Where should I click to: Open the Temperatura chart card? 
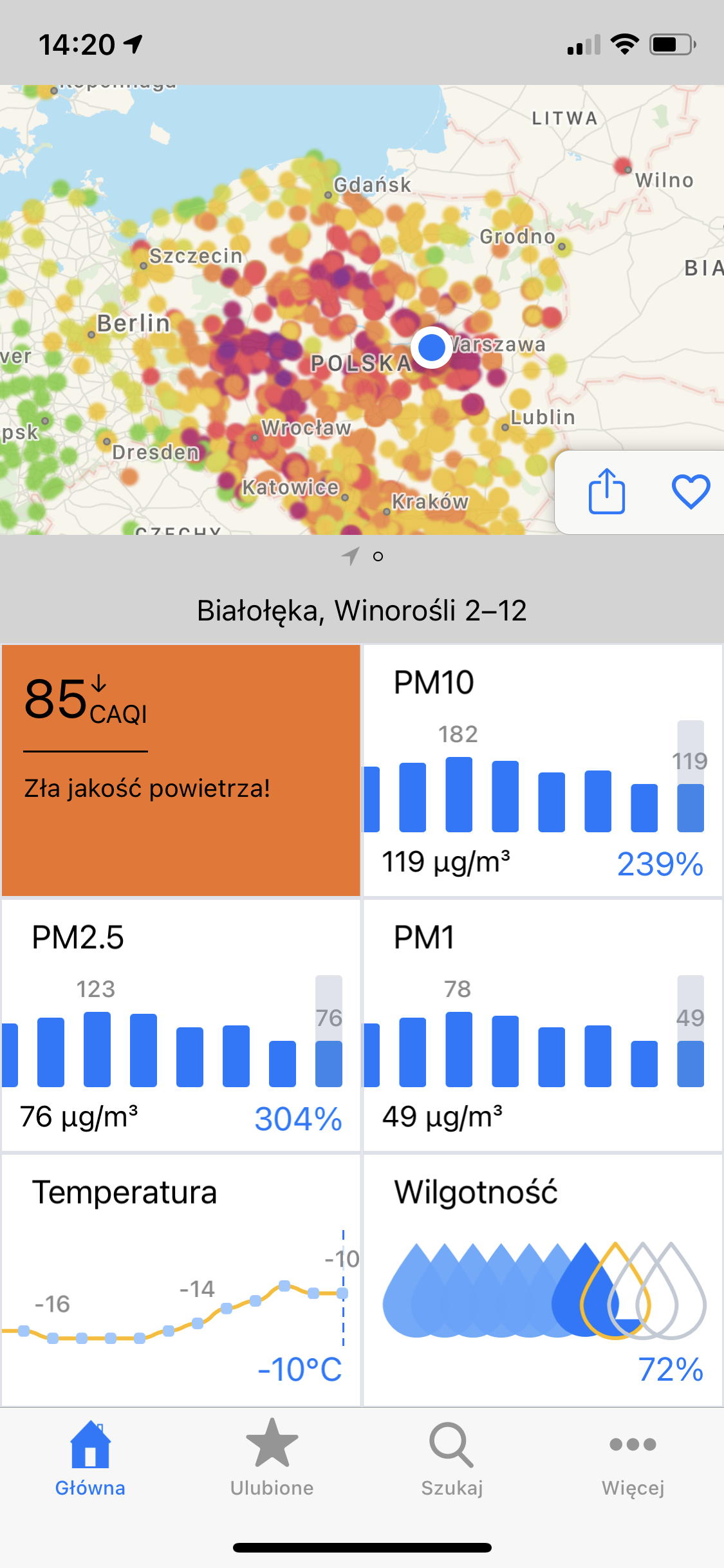181,1280
